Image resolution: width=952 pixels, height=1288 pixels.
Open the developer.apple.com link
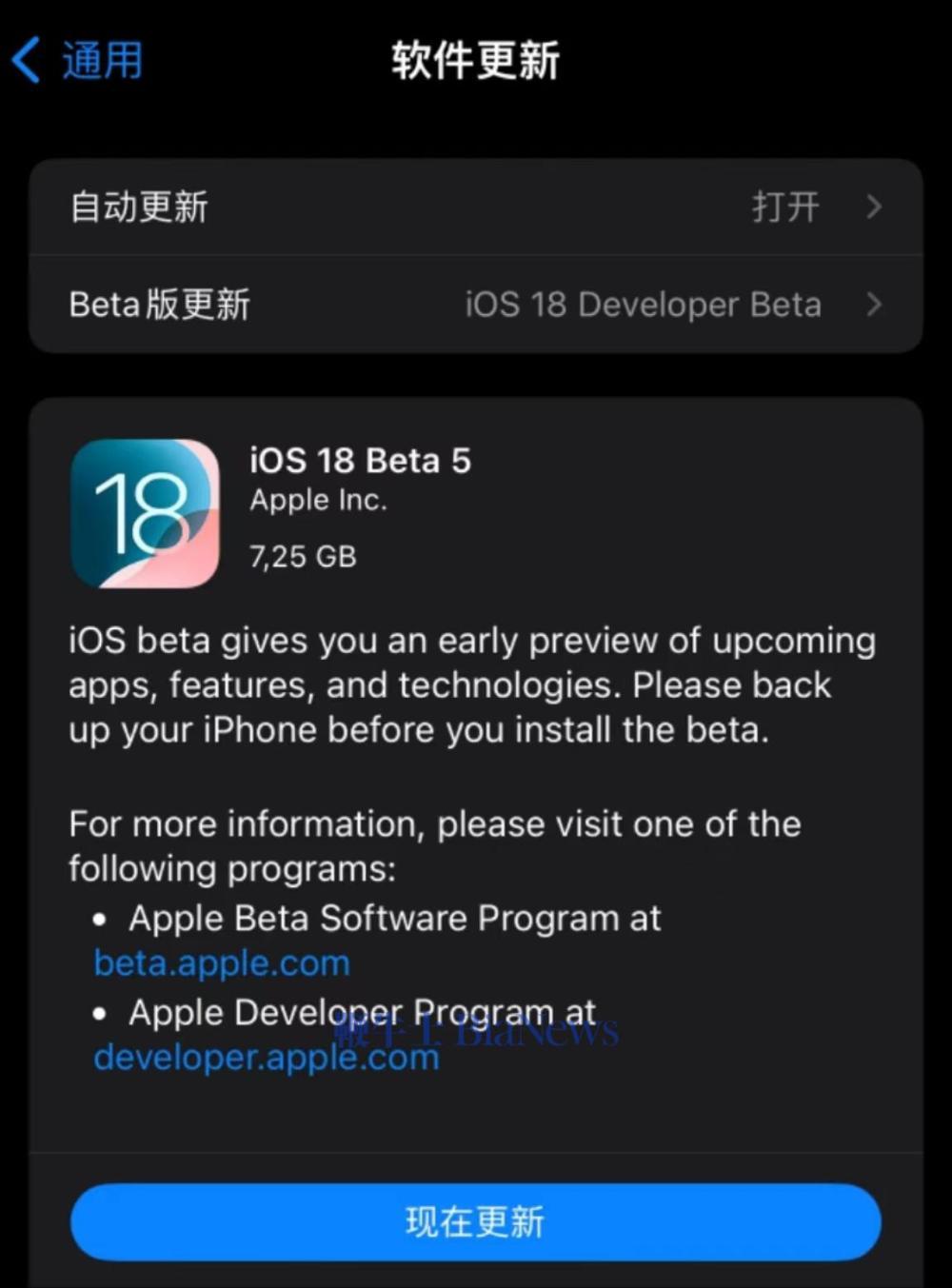pos(267,1057)
